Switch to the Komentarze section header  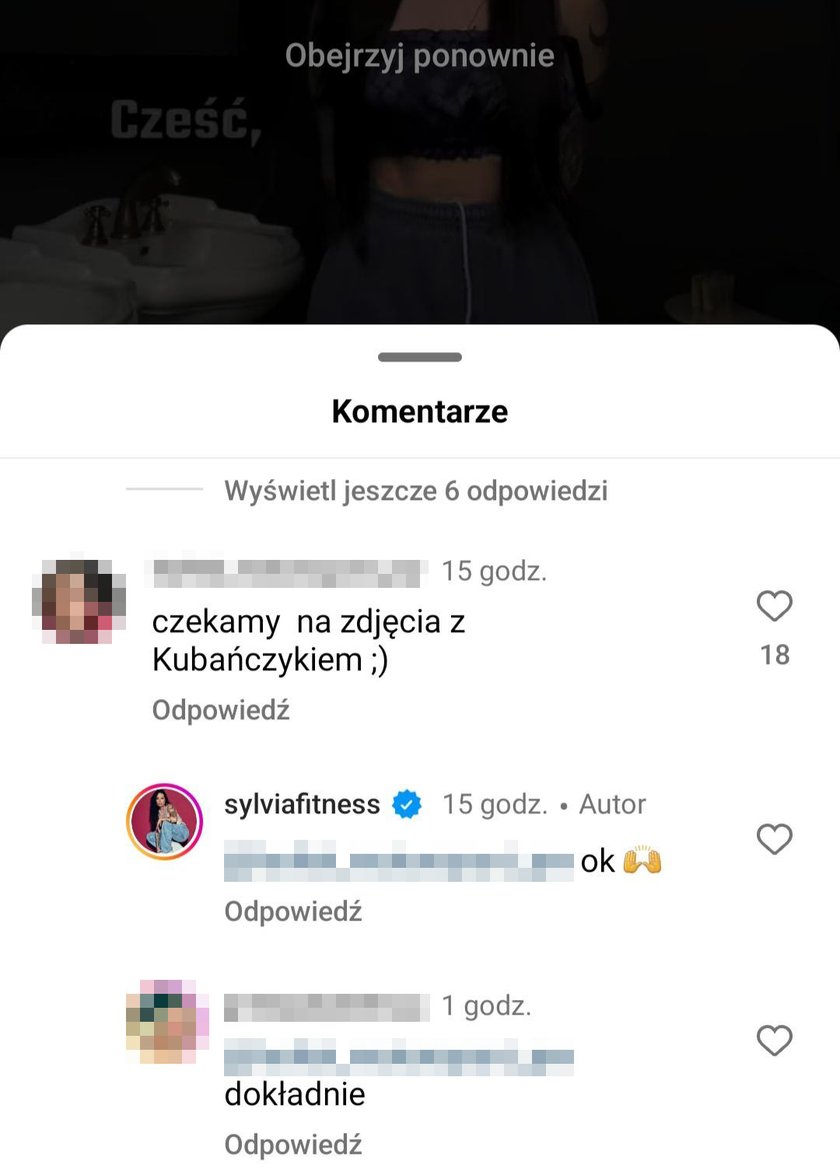[419, 411]
